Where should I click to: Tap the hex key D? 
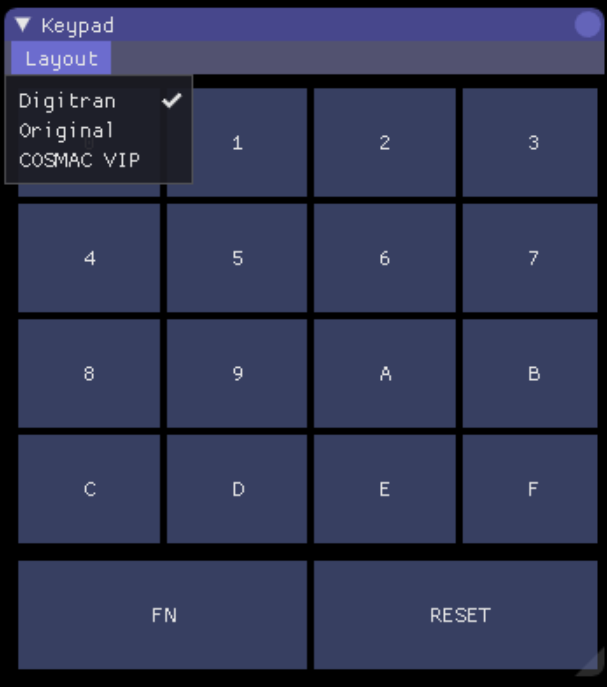click(237, 489)
